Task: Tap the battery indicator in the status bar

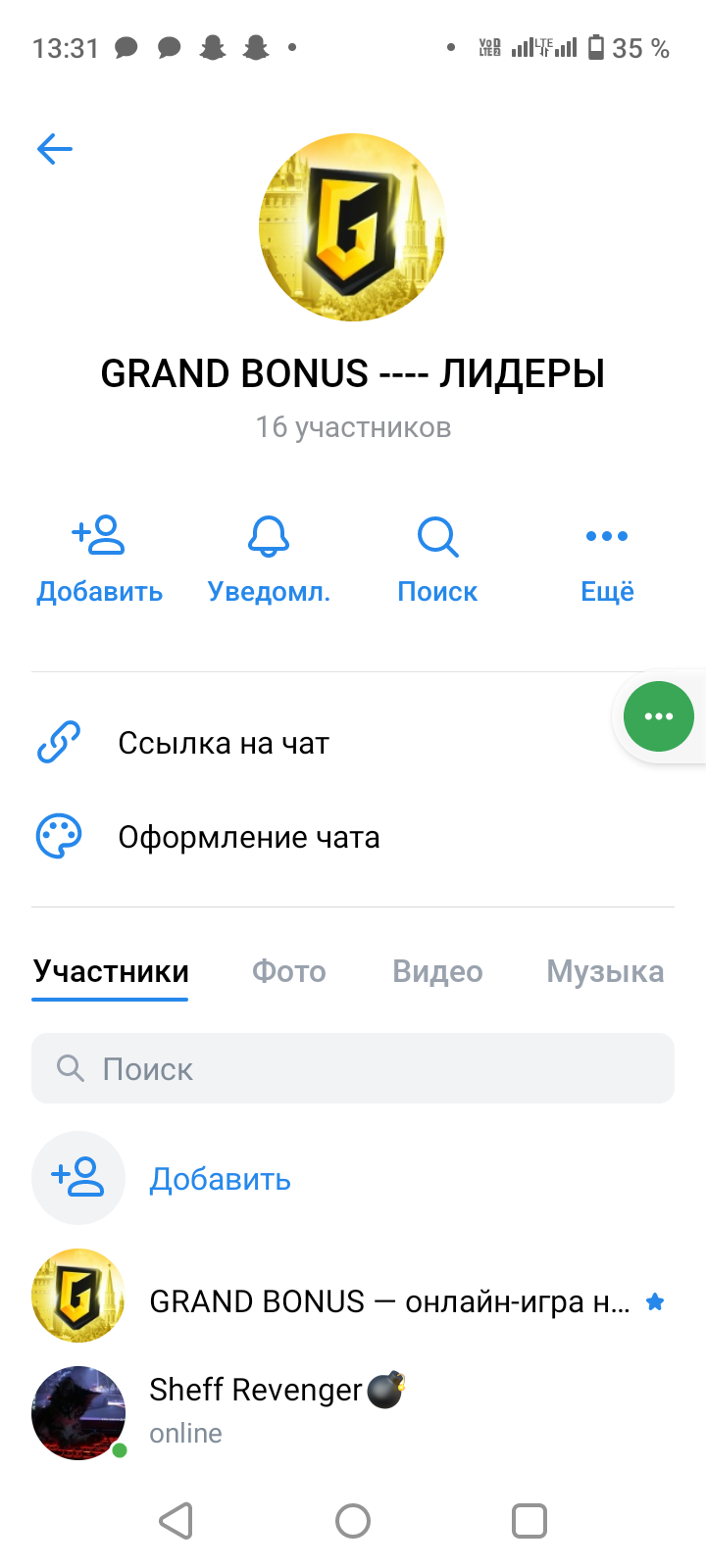Action: (x=598, y=47)
